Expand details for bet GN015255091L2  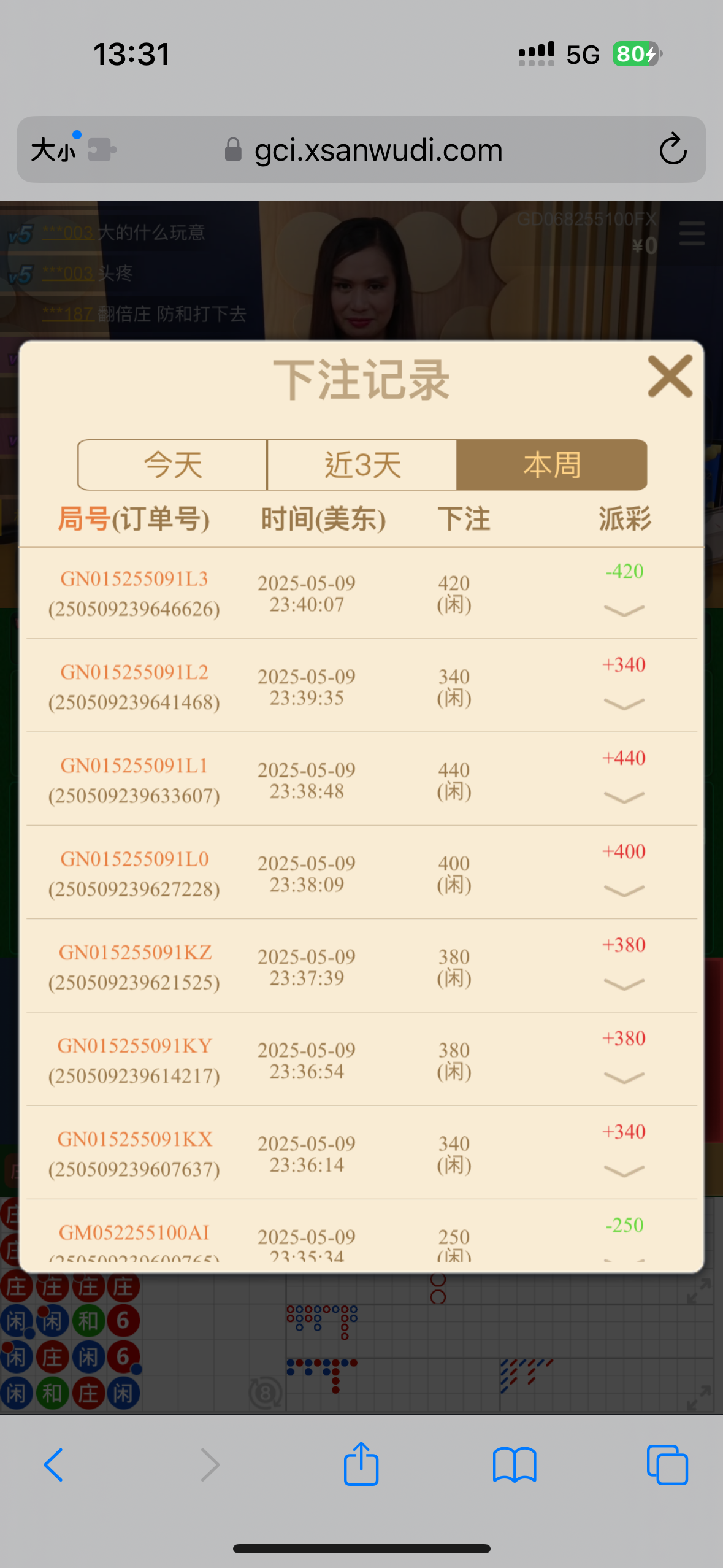[624, 704]
